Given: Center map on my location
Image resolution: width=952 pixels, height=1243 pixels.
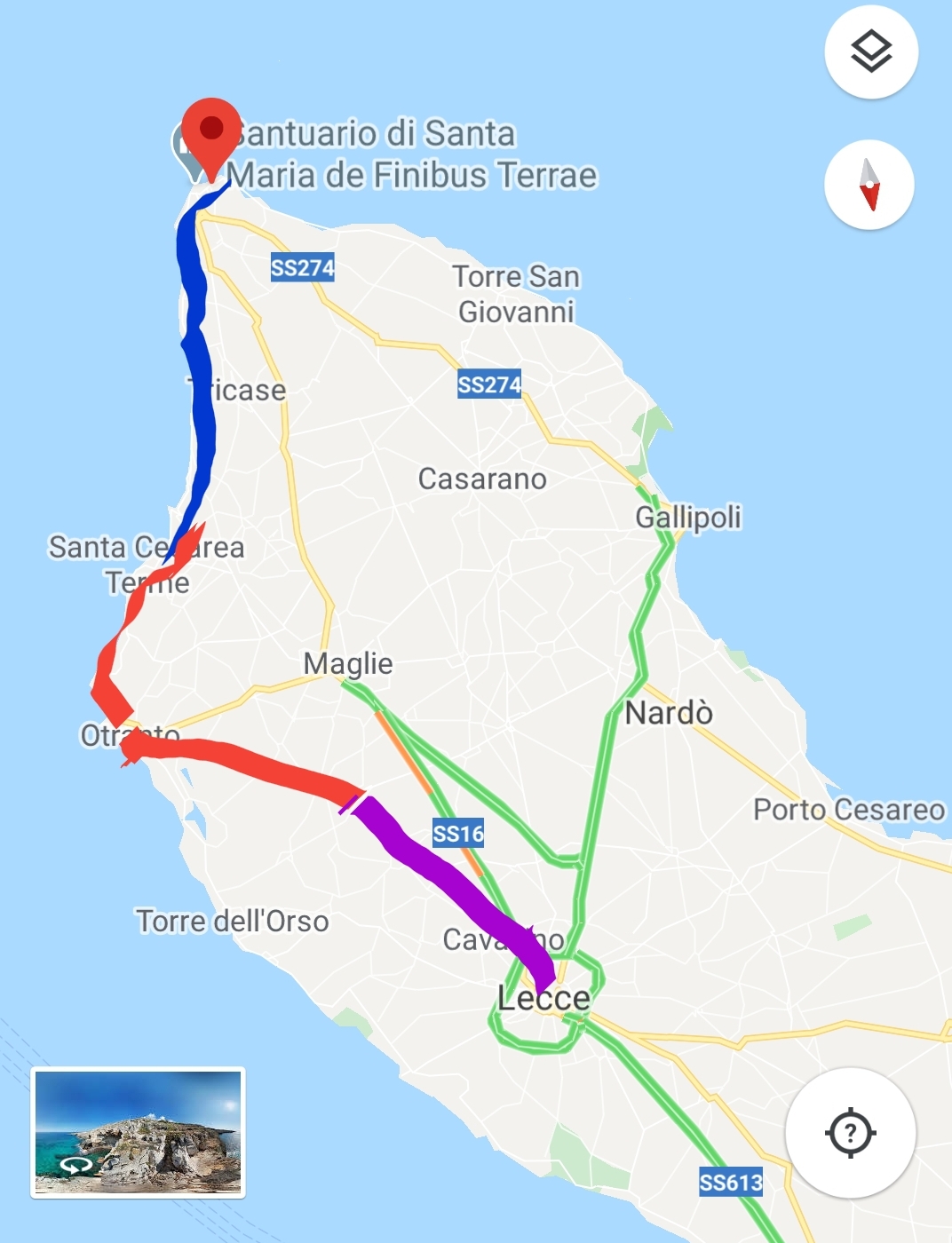Looking at the screenshot, I should (850, 1133).
